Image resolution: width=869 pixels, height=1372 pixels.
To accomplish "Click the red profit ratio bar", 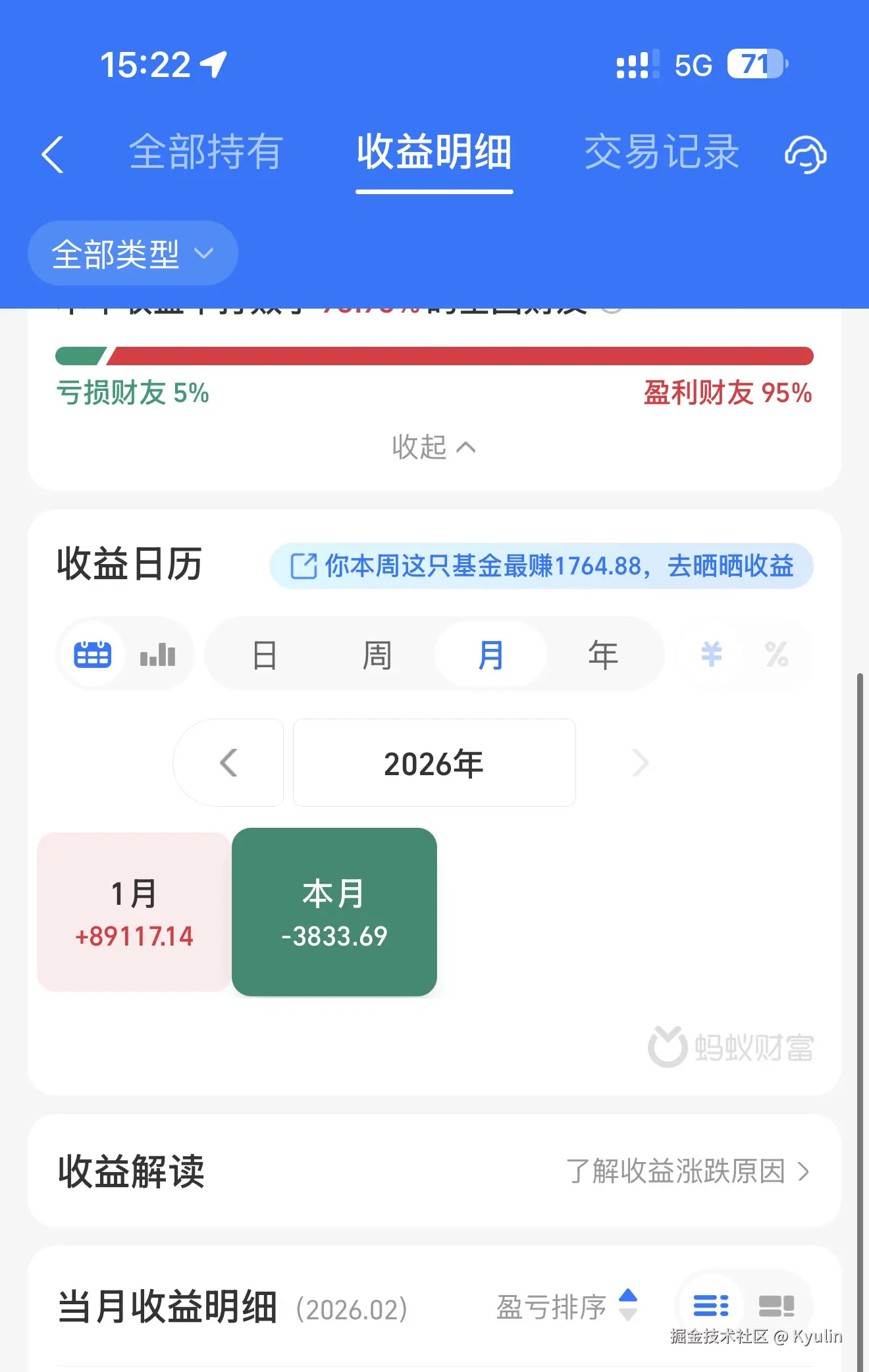I will [x=461, y=354].
